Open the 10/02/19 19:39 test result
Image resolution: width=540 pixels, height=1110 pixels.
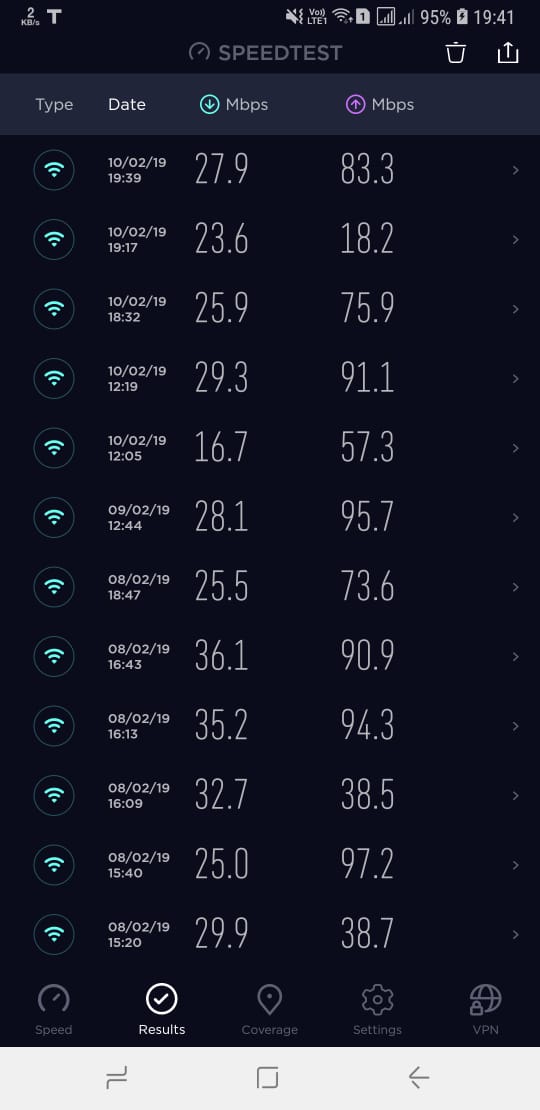pyautogui.click(x=270, y=170)
